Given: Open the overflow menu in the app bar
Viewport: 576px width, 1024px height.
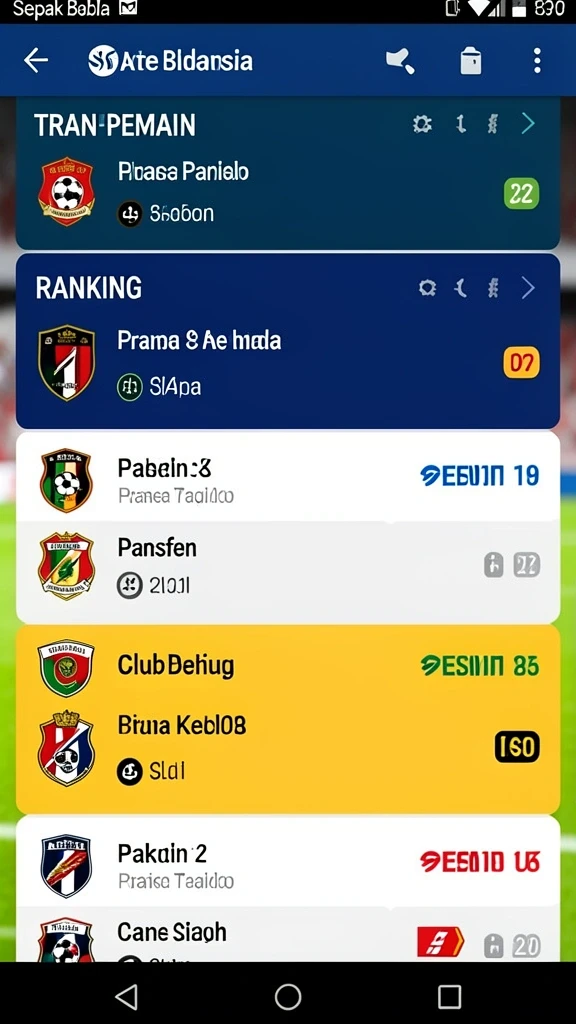Looking at the screenshot, I should pos(537,61).
